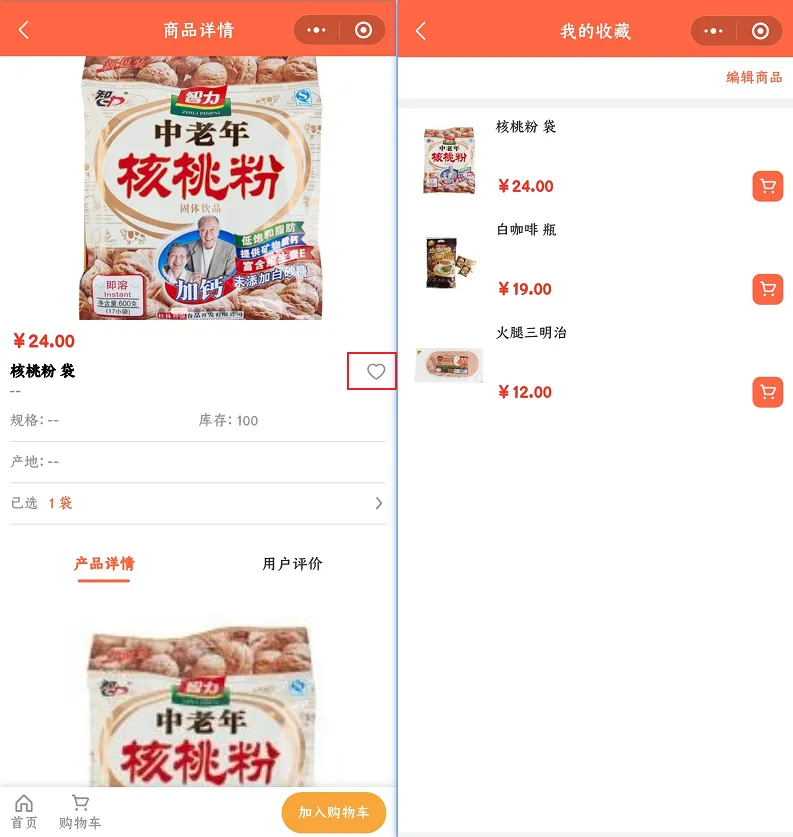Open the mini-program menu on 商品详情

318,30
